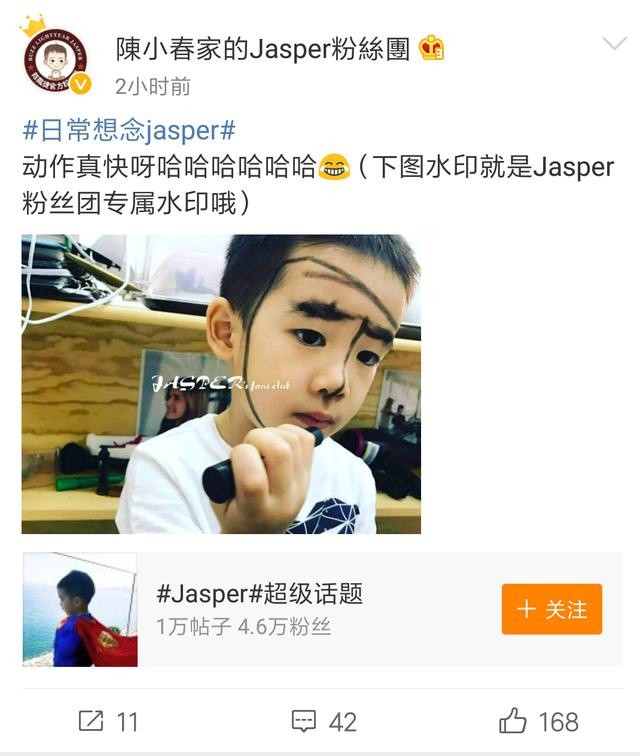Image resolution: width=640 pixels, height=756 pixels.
Task: Open the poster's avatar profile picture
Action: (55, 60)
